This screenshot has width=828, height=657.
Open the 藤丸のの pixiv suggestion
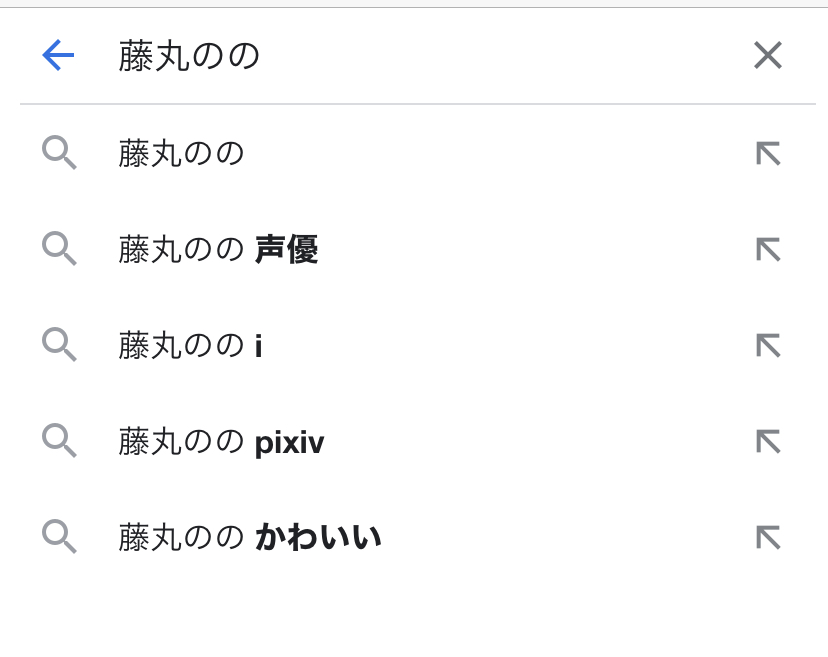(x=221, y=442)
